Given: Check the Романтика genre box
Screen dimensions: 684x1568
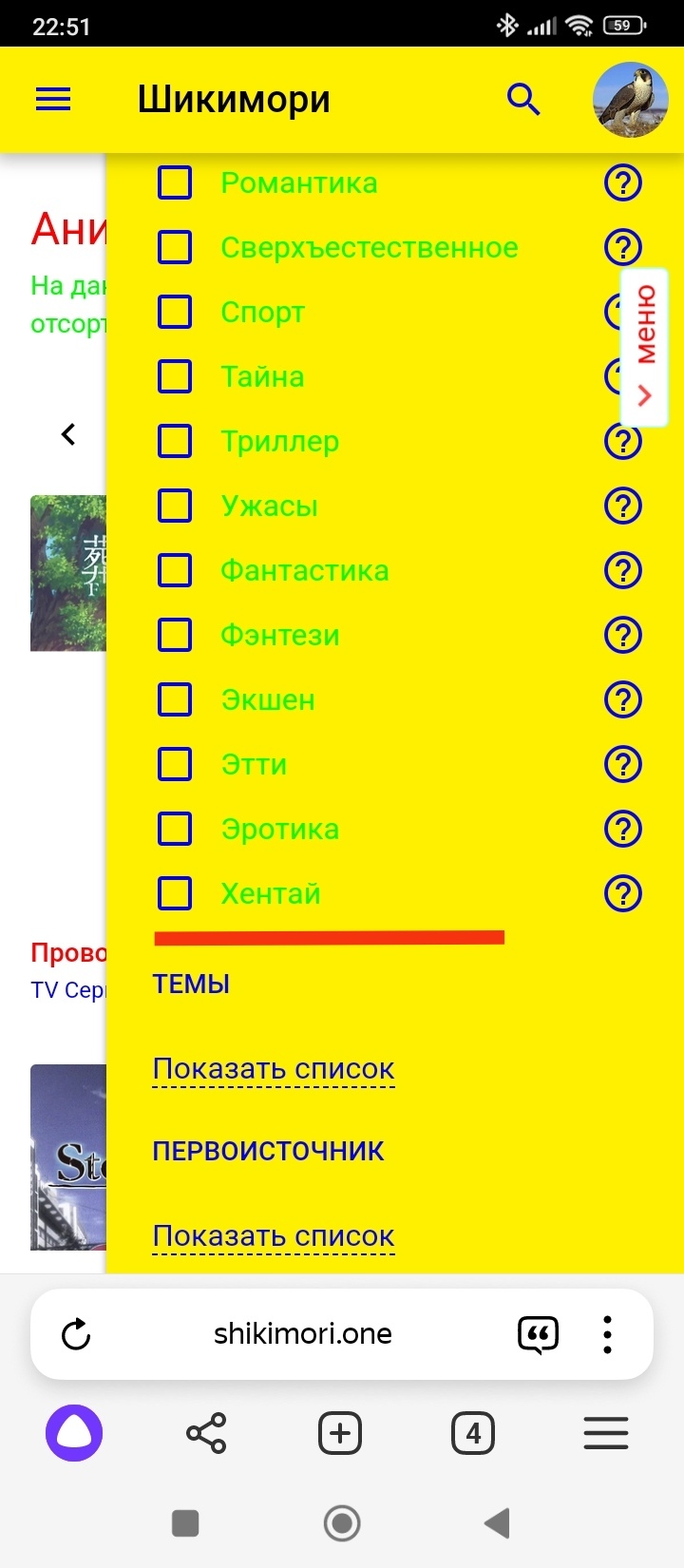Looking at the screenshot, I should [175, 182].
